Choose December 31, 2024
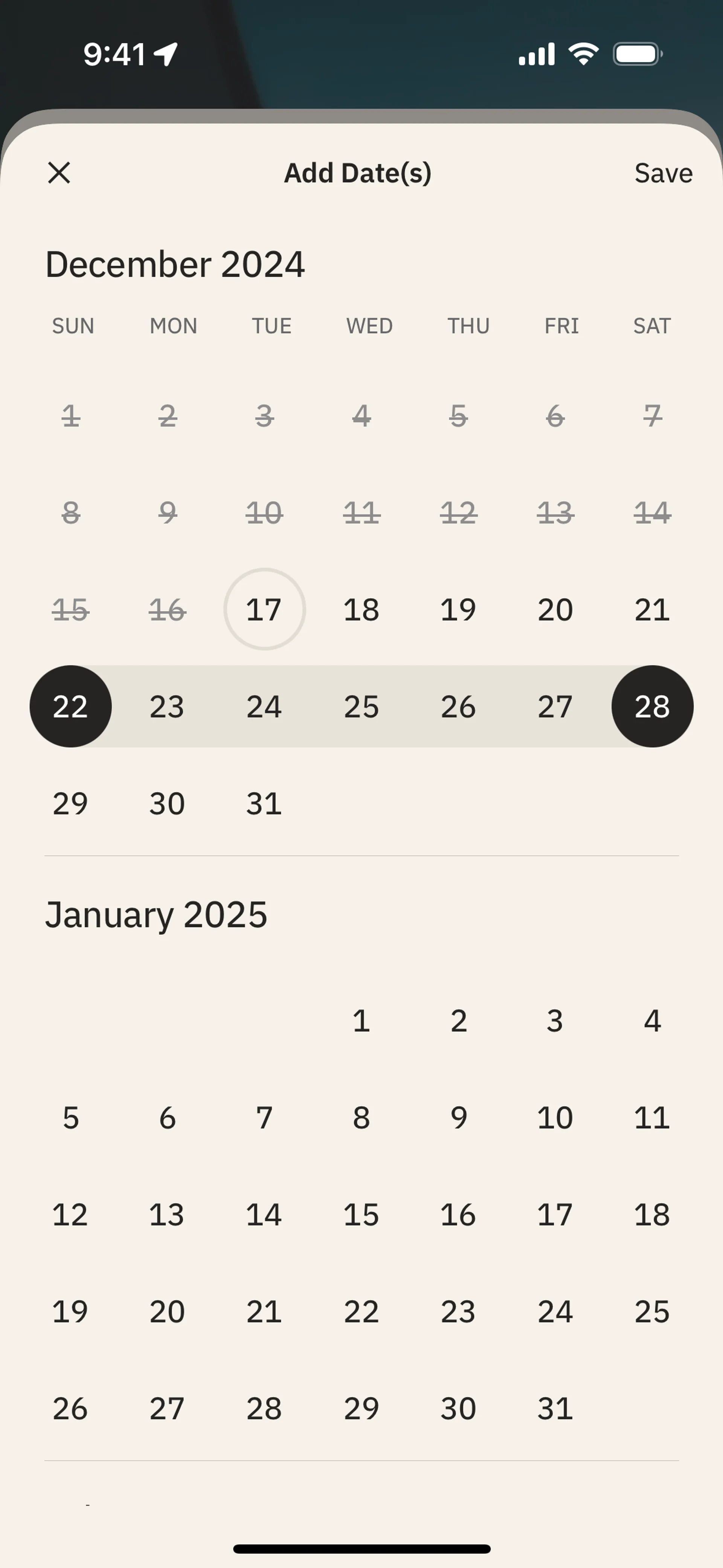Viewport: 723px width, 1568px height. point(264,804)
